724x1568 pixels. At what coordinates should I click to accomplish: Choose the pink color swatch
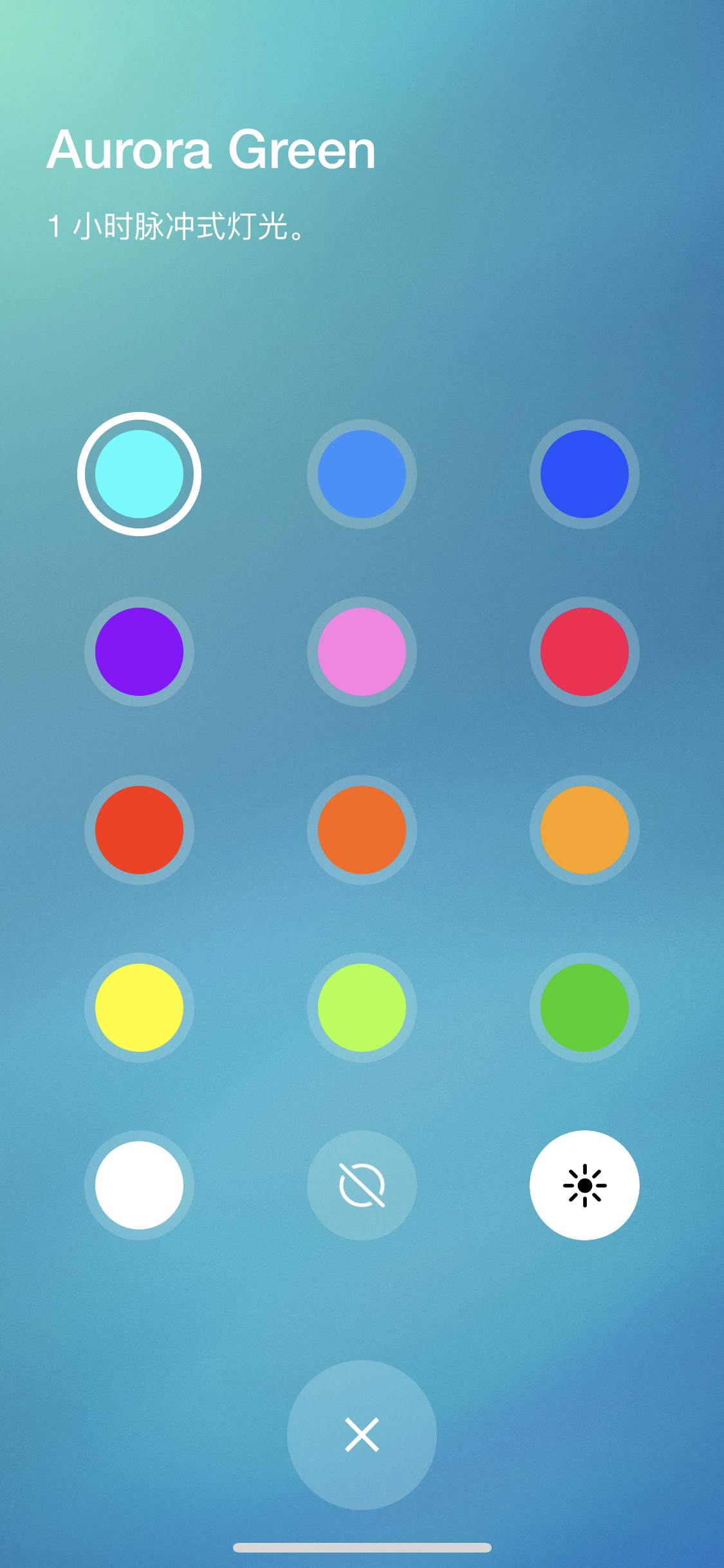click(362, 651)
